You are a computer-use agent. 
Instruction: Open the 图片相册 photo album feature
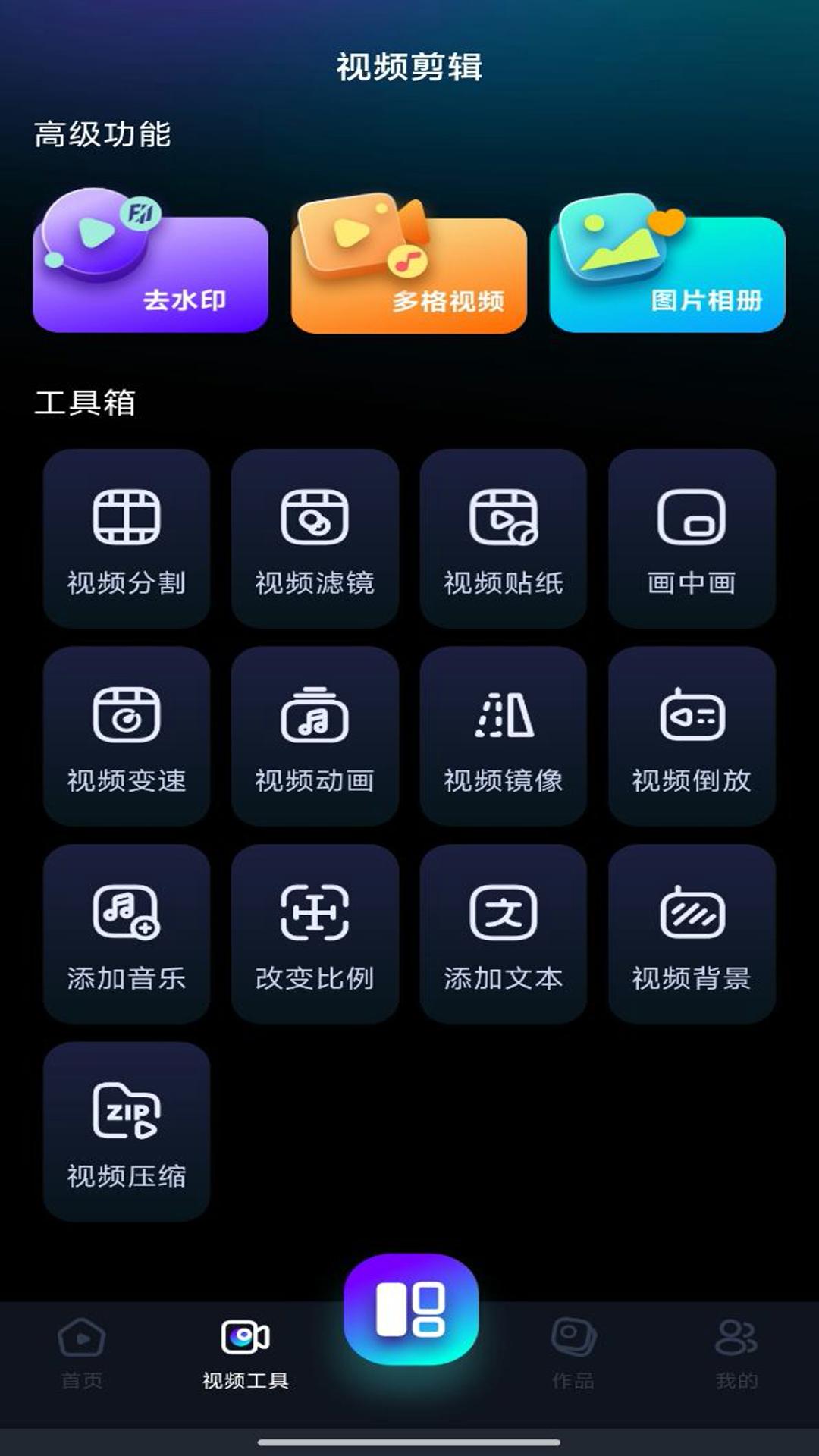pos(670,264)
